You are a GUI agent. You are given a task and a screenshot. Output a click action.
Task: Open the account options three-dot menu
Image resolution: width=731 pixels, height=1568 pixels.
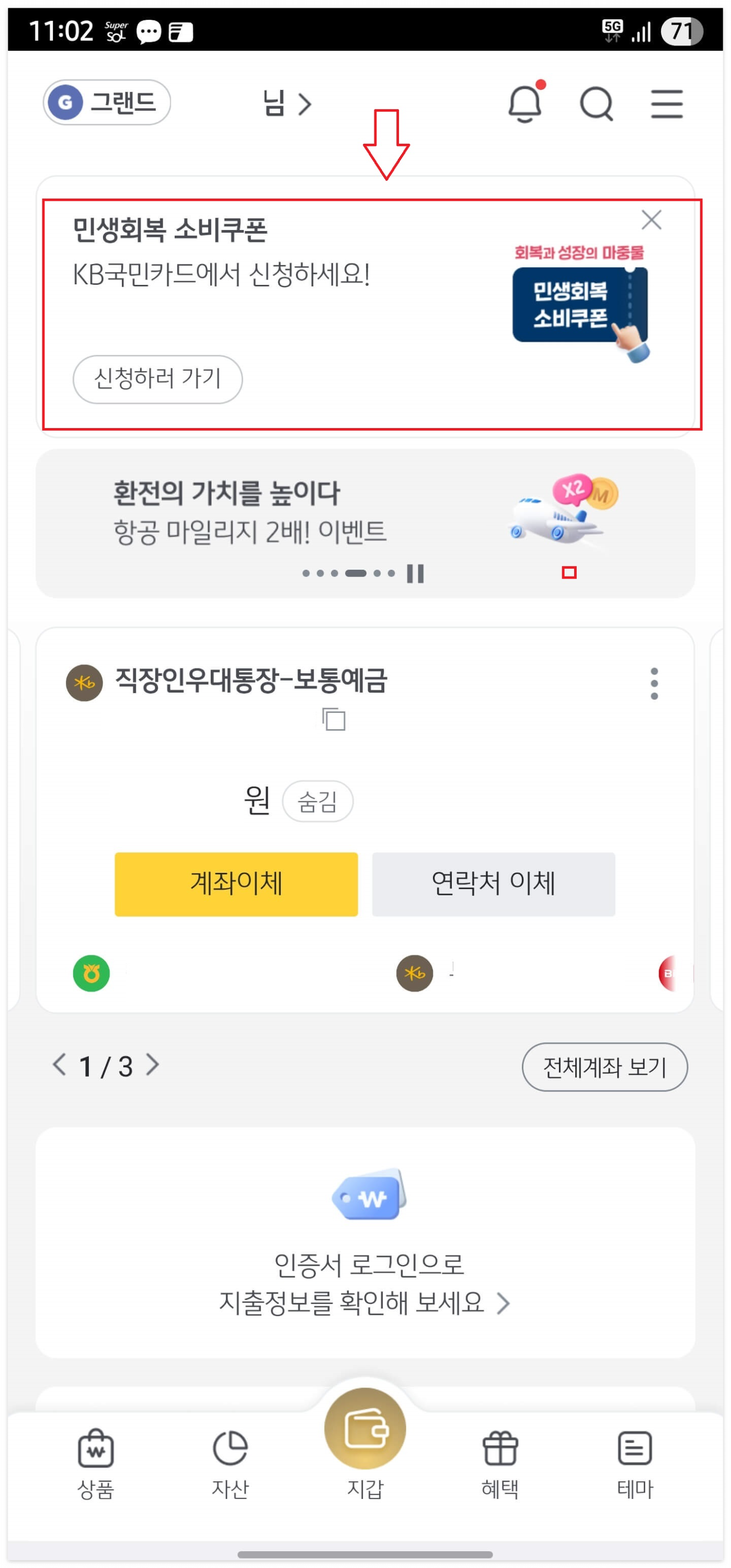654,684
